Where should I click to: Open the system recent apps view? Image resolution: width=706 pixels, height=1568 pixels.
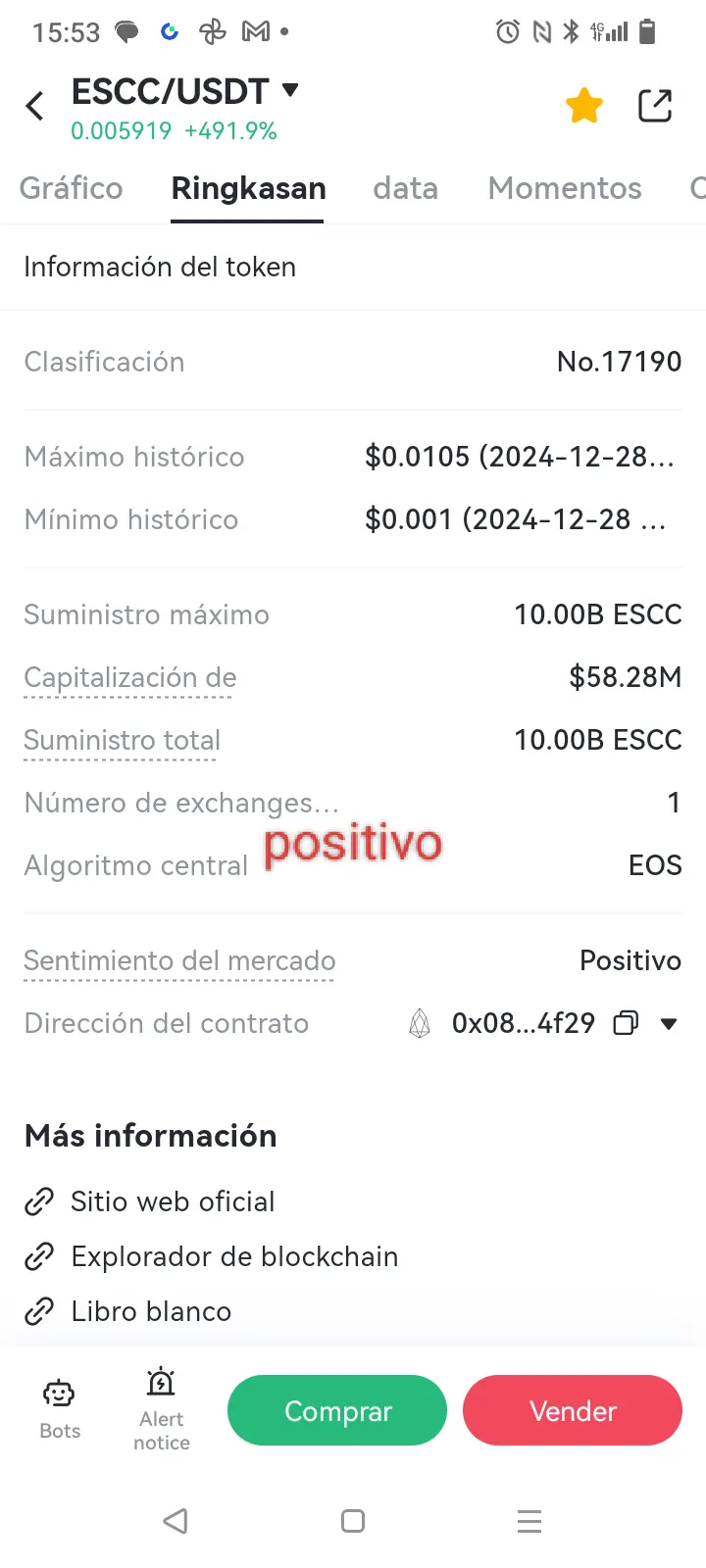[x=529, y=1521]
